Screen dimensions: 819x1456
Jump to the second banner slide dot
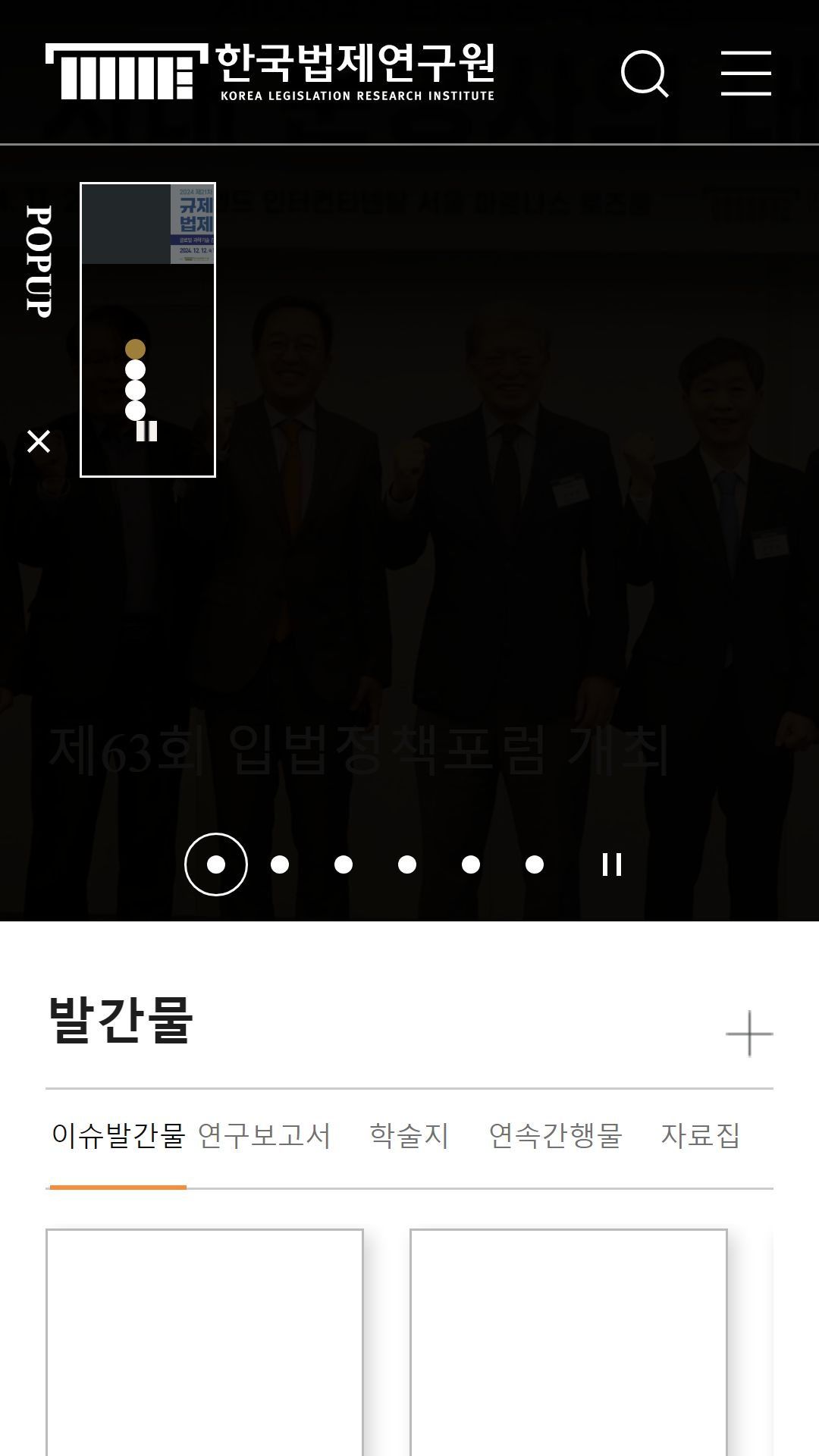click(x=280, y=864)
